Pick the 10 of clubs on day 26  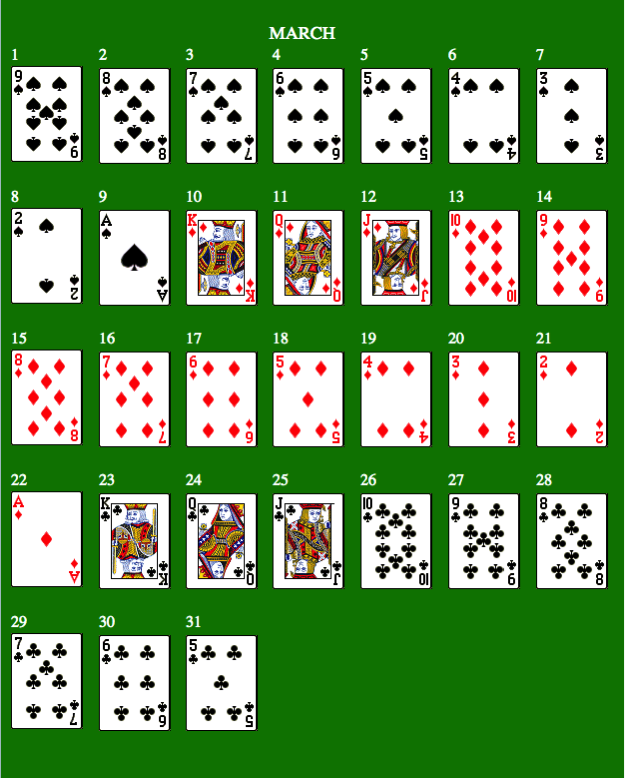click(x=396, y=540)
